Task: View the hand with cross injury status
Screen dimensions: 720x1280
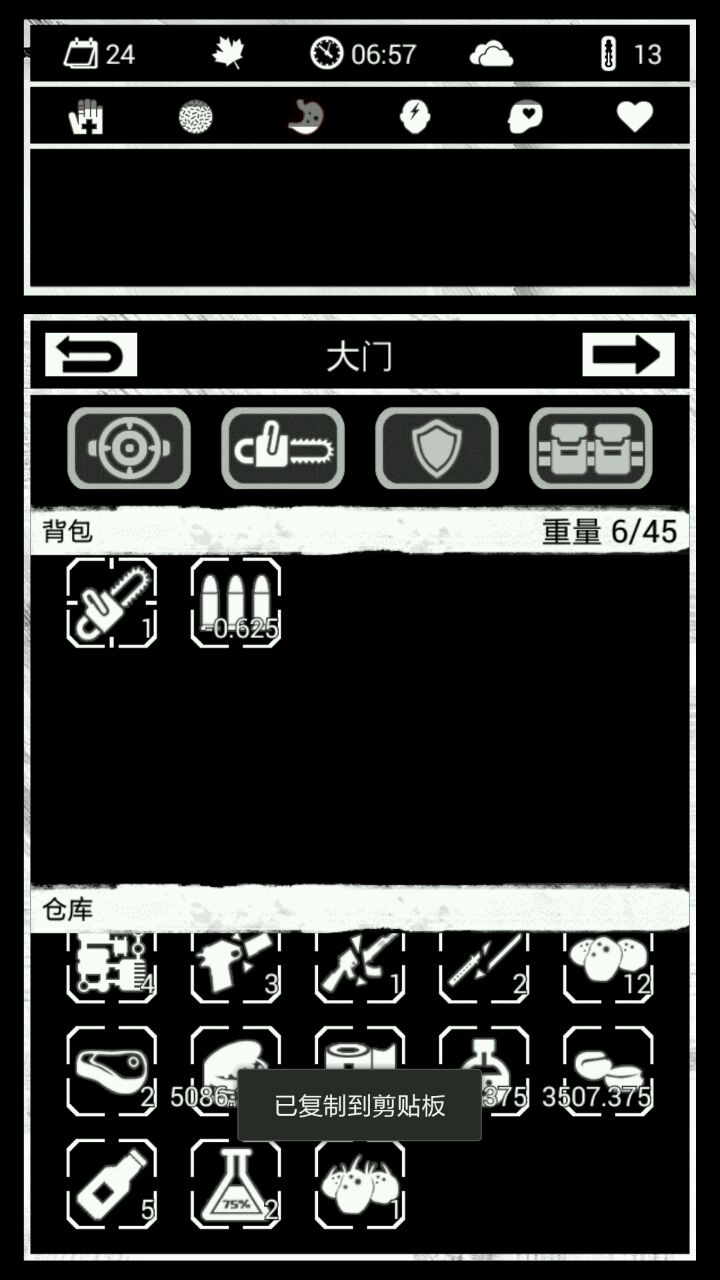Action: click(86, 118)
